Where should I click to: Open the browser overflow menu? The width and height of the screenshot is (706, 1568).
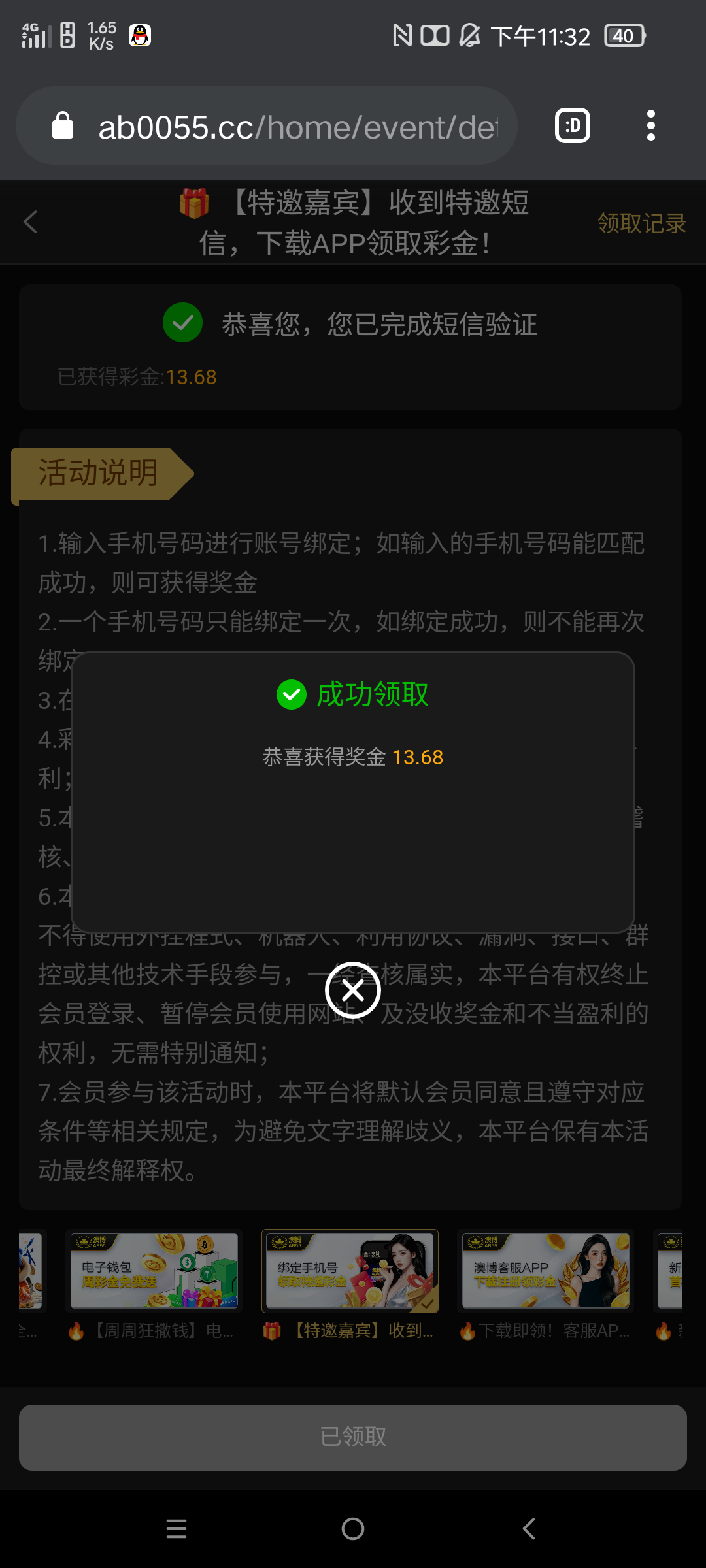650,125
